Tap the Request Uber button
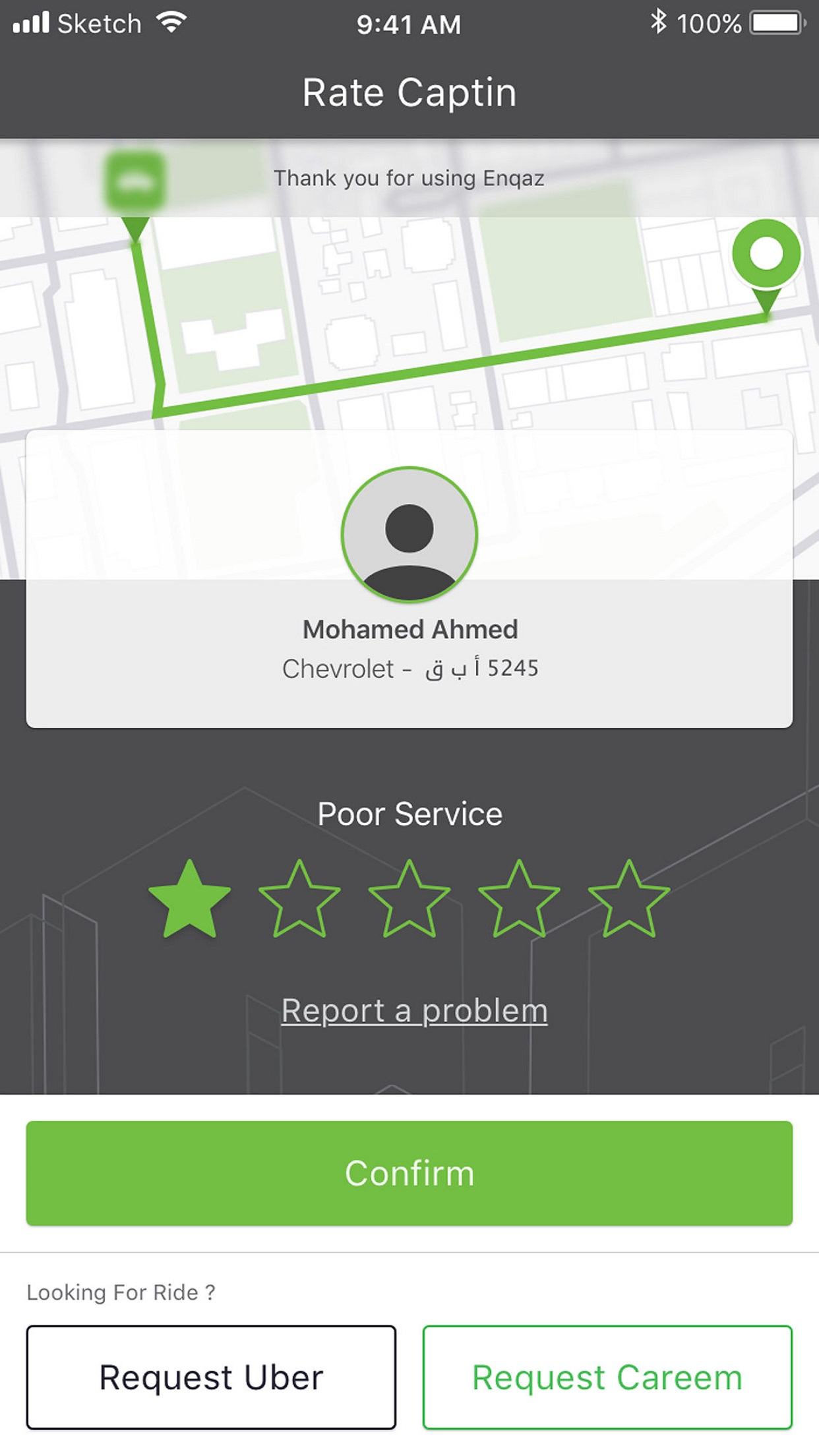The width and height of the screenshot is (819, 1456). [211, 1377]
